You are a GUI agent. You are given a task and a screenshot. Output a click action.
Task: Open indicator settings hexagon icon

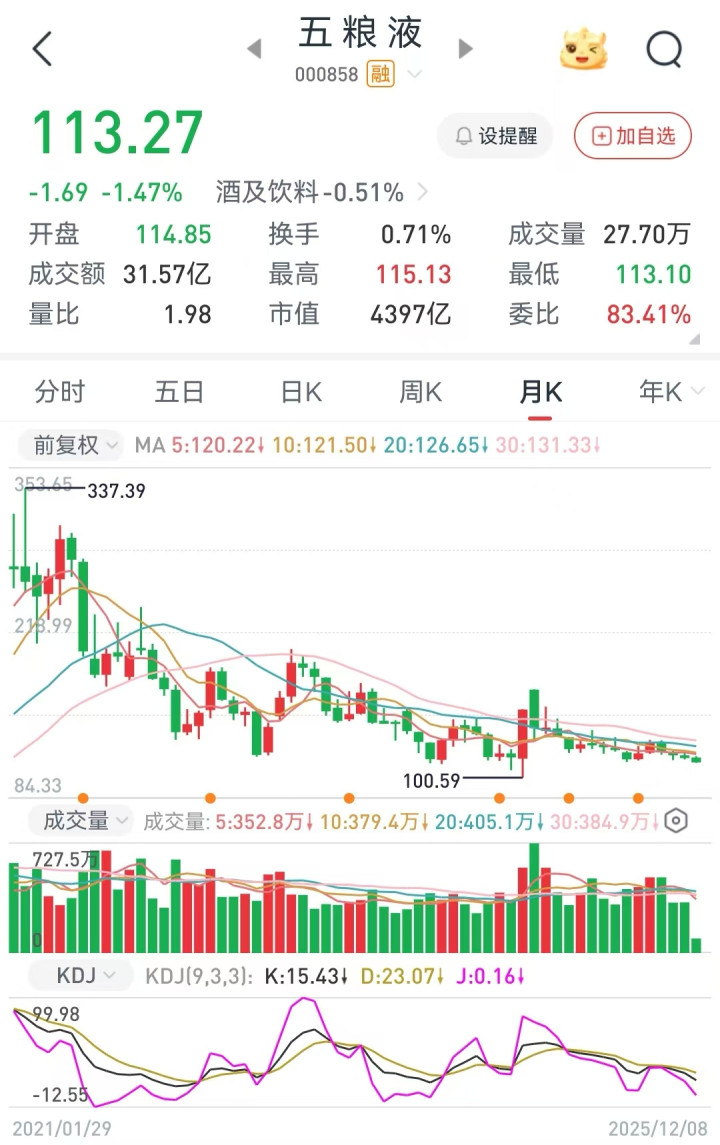click(x=677, y=822)
